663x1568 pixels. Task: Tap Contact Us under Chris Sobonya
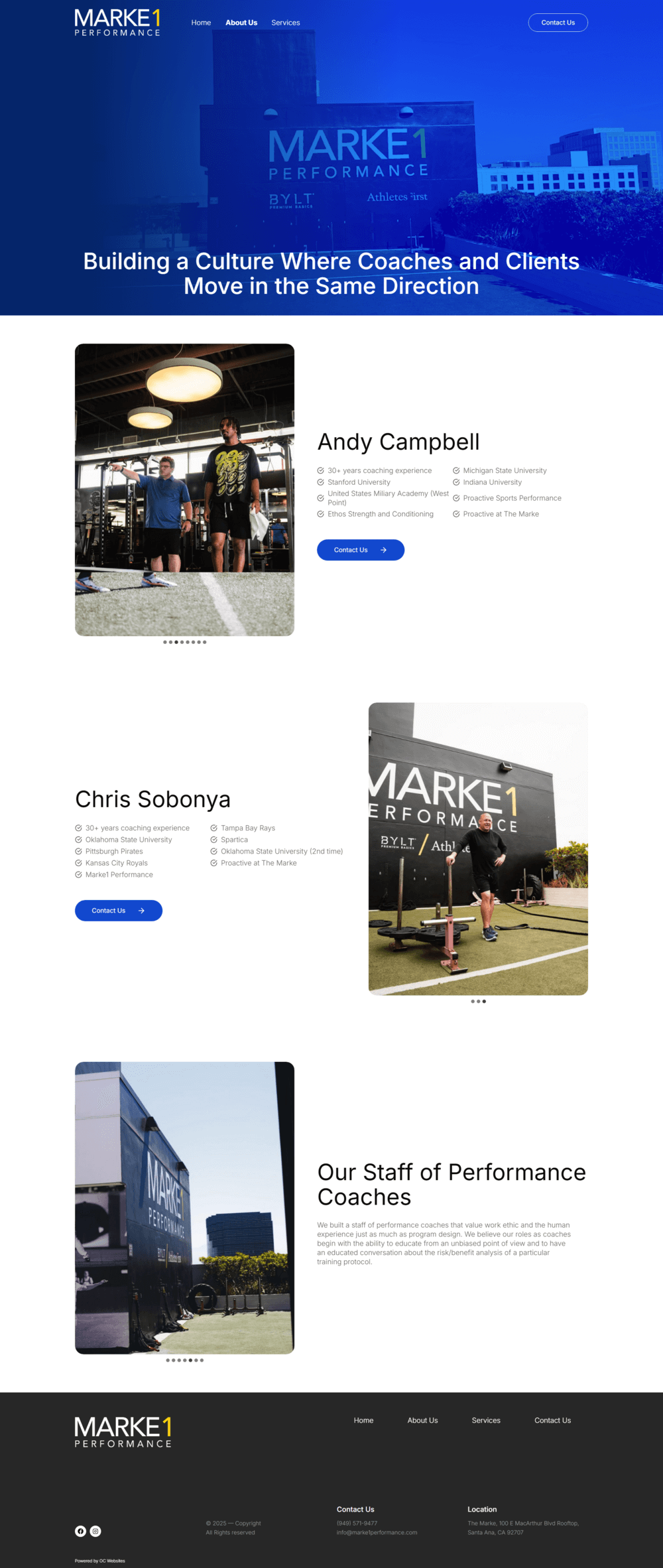point(118,911)
